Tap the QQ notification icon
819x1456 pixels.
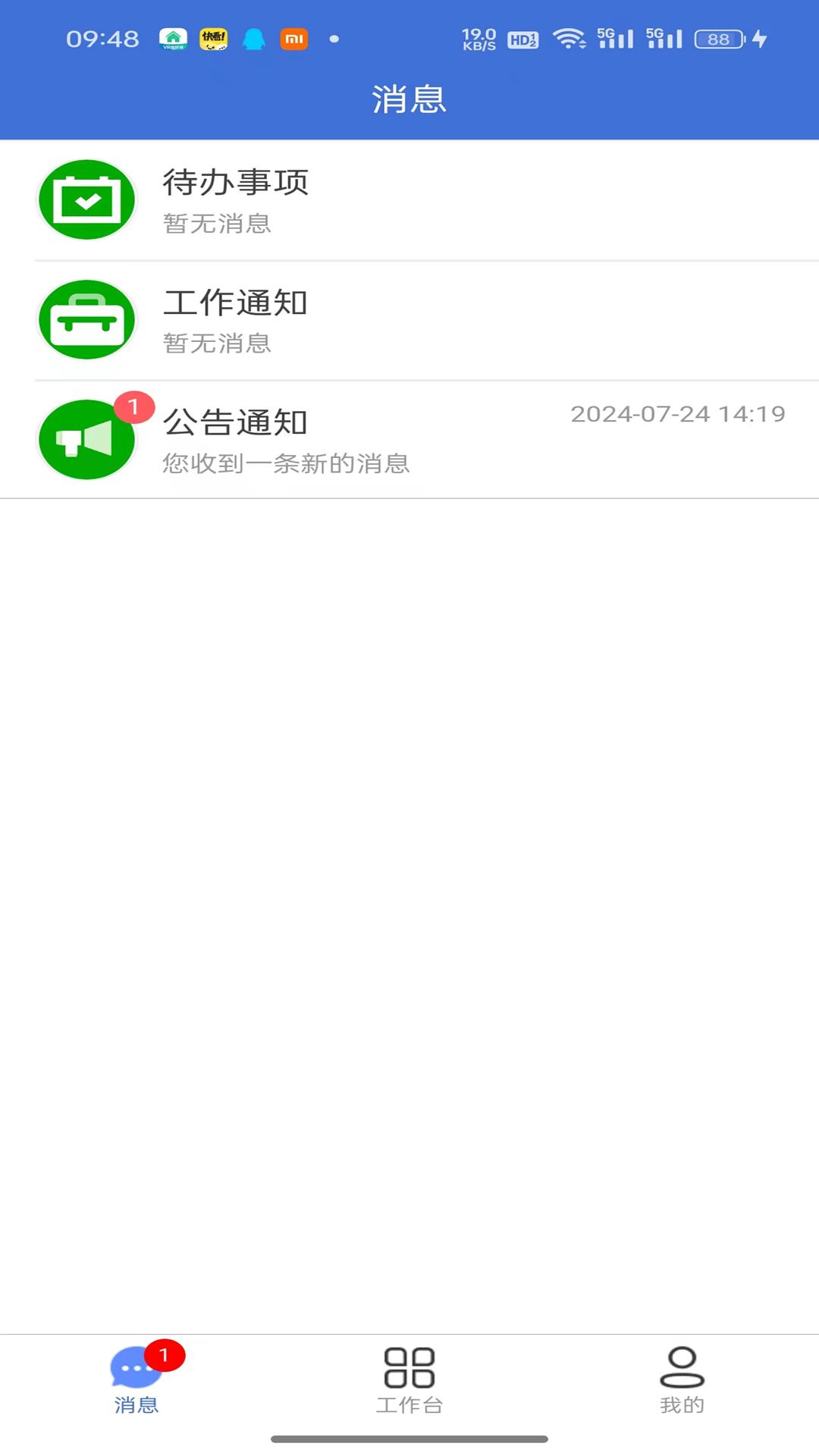point(254,39)
